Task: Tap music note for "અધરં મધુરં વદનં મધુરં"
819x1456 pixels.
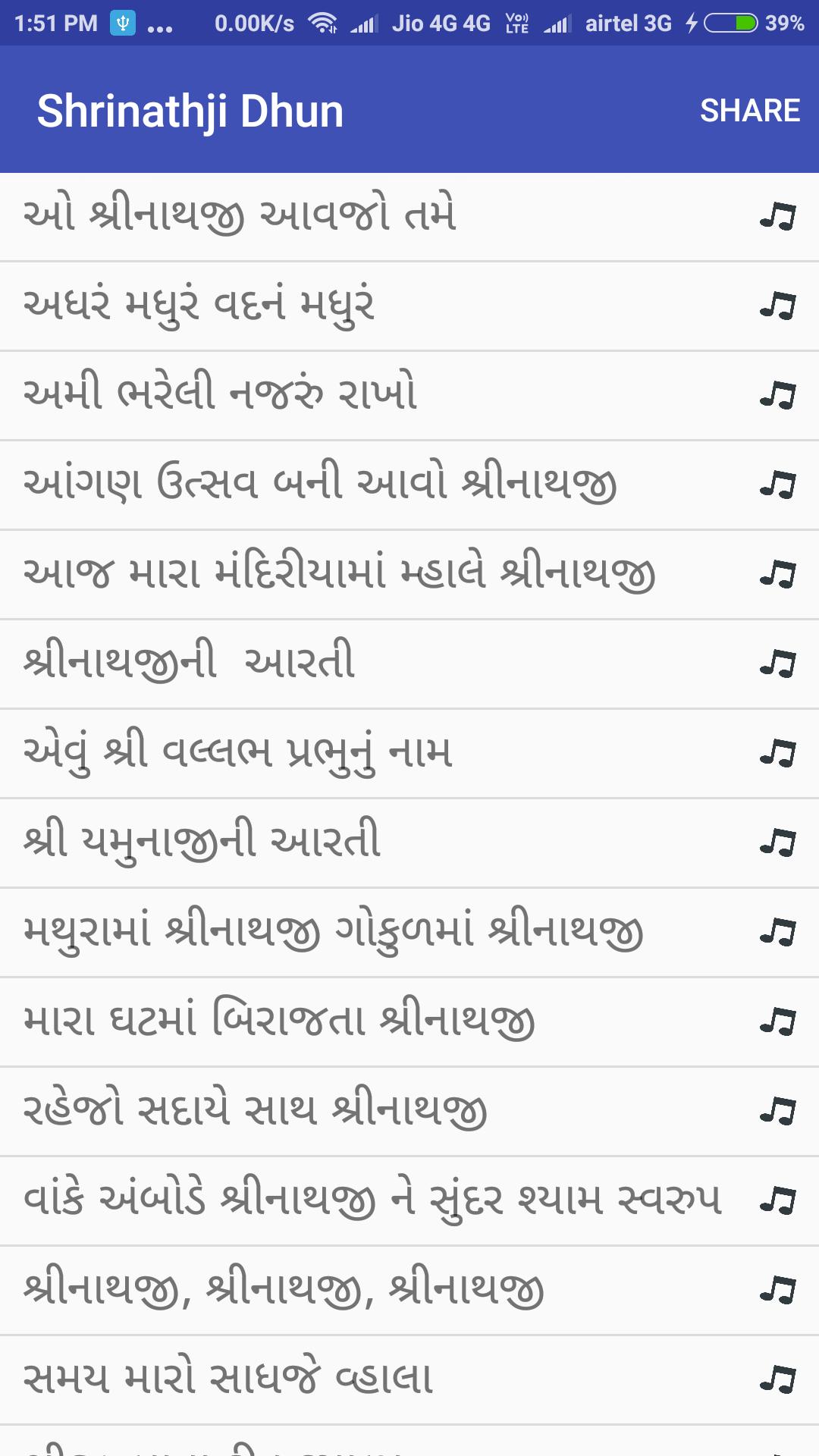Action: (778, 307)
